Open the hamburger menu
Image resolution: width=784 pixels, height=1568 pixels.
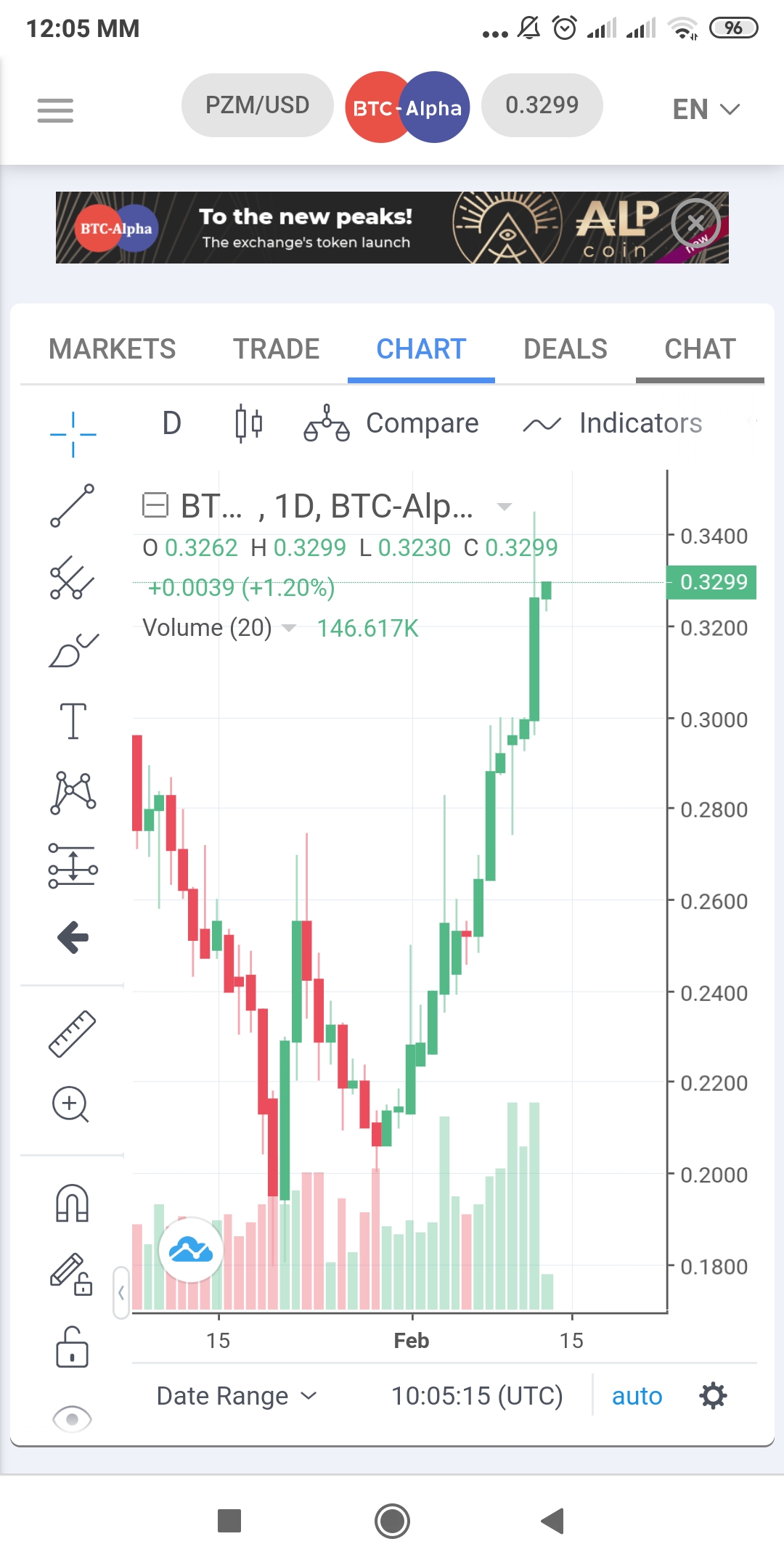(x=55, y=110)
